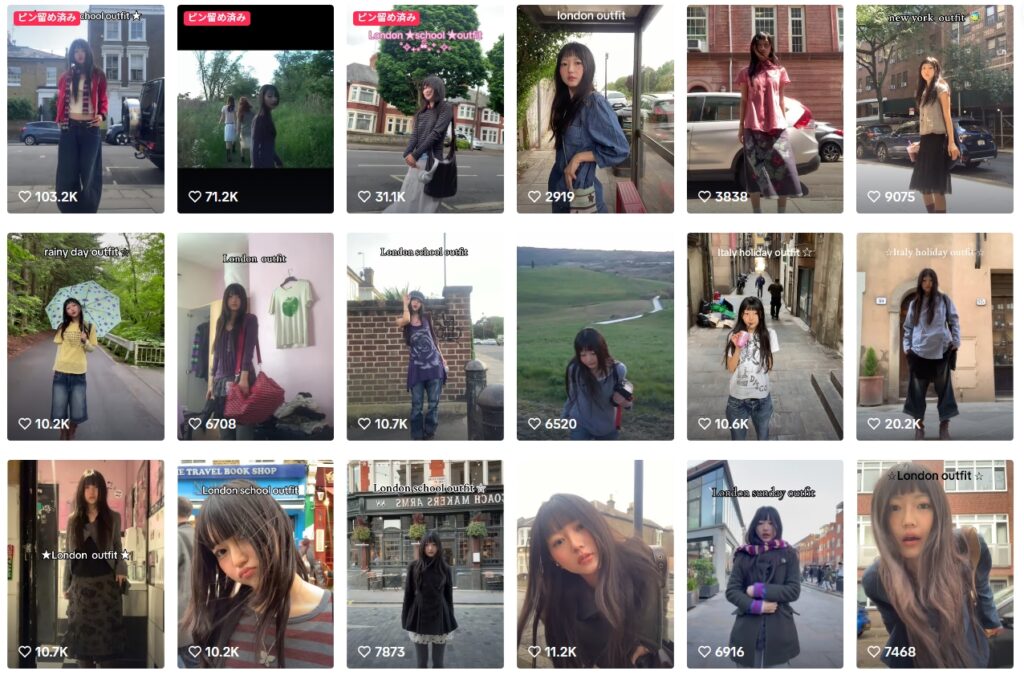Open the London sunday outfit video

[765, 563]
